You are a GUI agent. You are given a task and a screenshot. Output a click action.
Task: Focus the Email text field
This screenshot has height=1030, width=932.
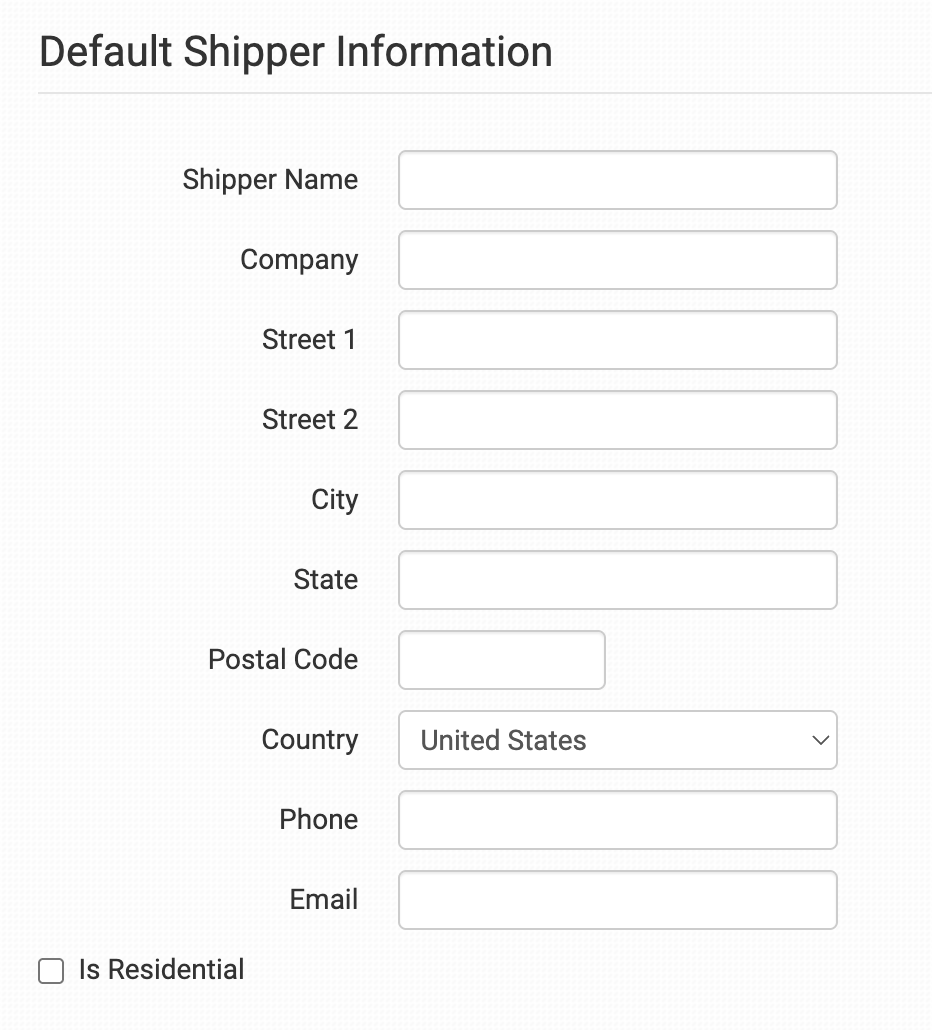[x=617, y=900]
